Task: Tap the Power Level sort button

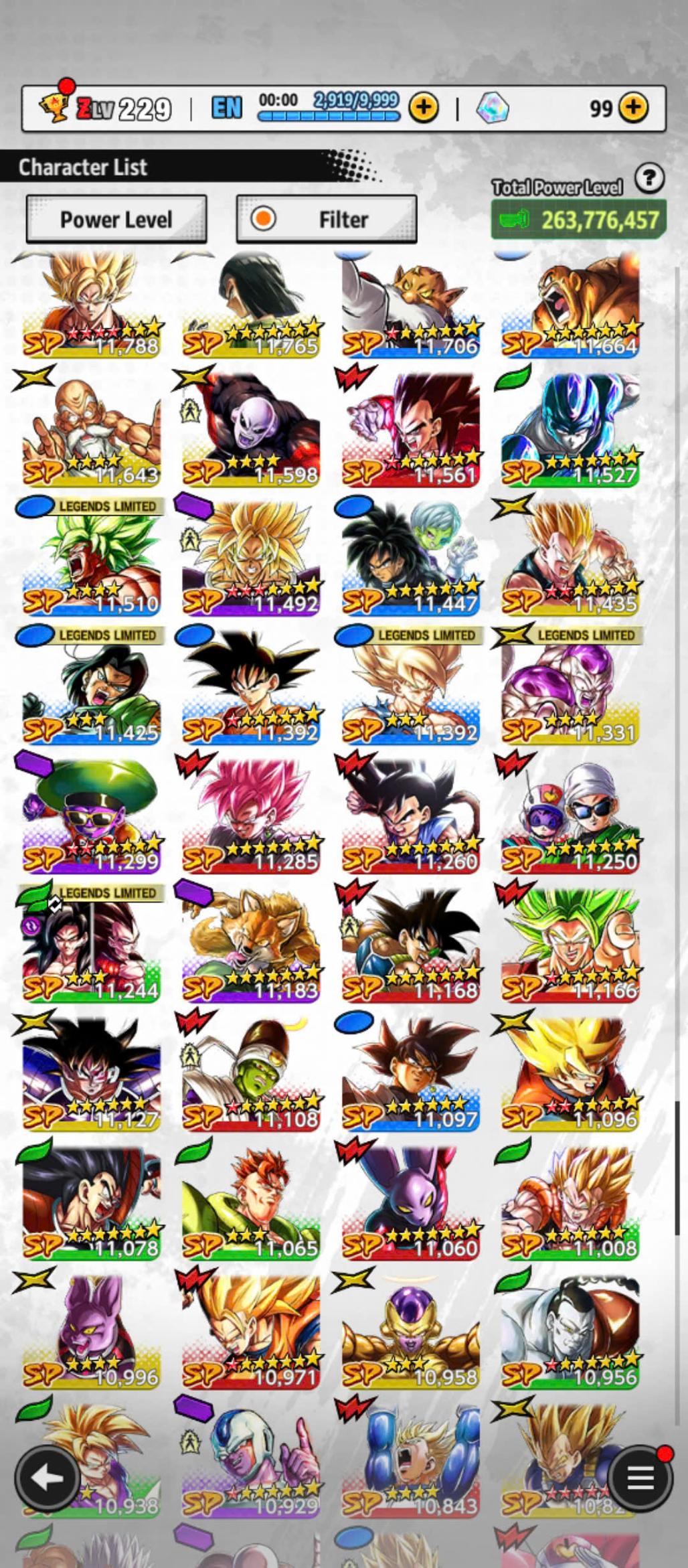Action: (x=116, y=220)
